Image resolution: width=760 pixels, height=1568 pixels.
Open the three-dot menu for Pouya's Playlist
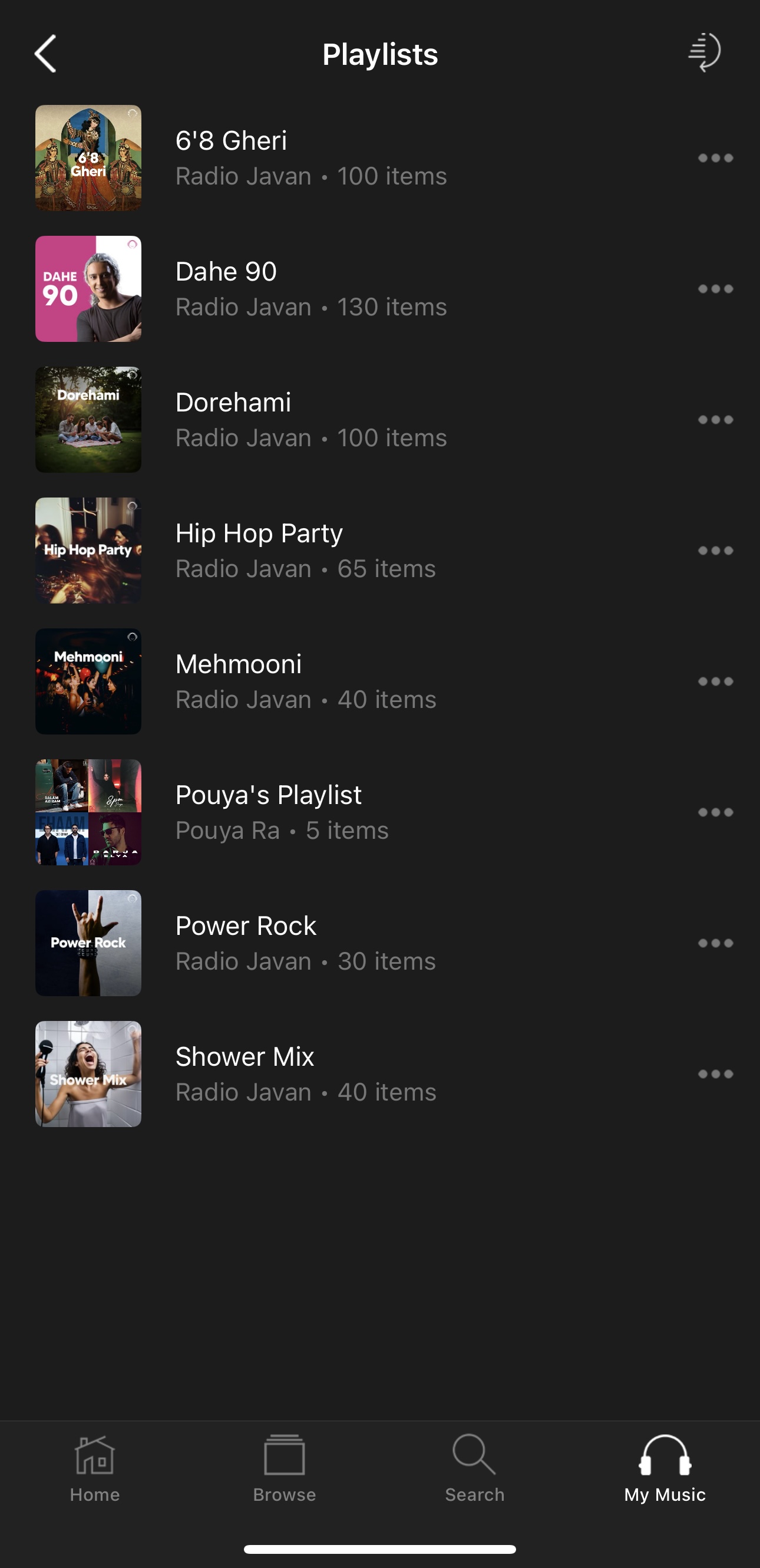[x=716, y=812]
